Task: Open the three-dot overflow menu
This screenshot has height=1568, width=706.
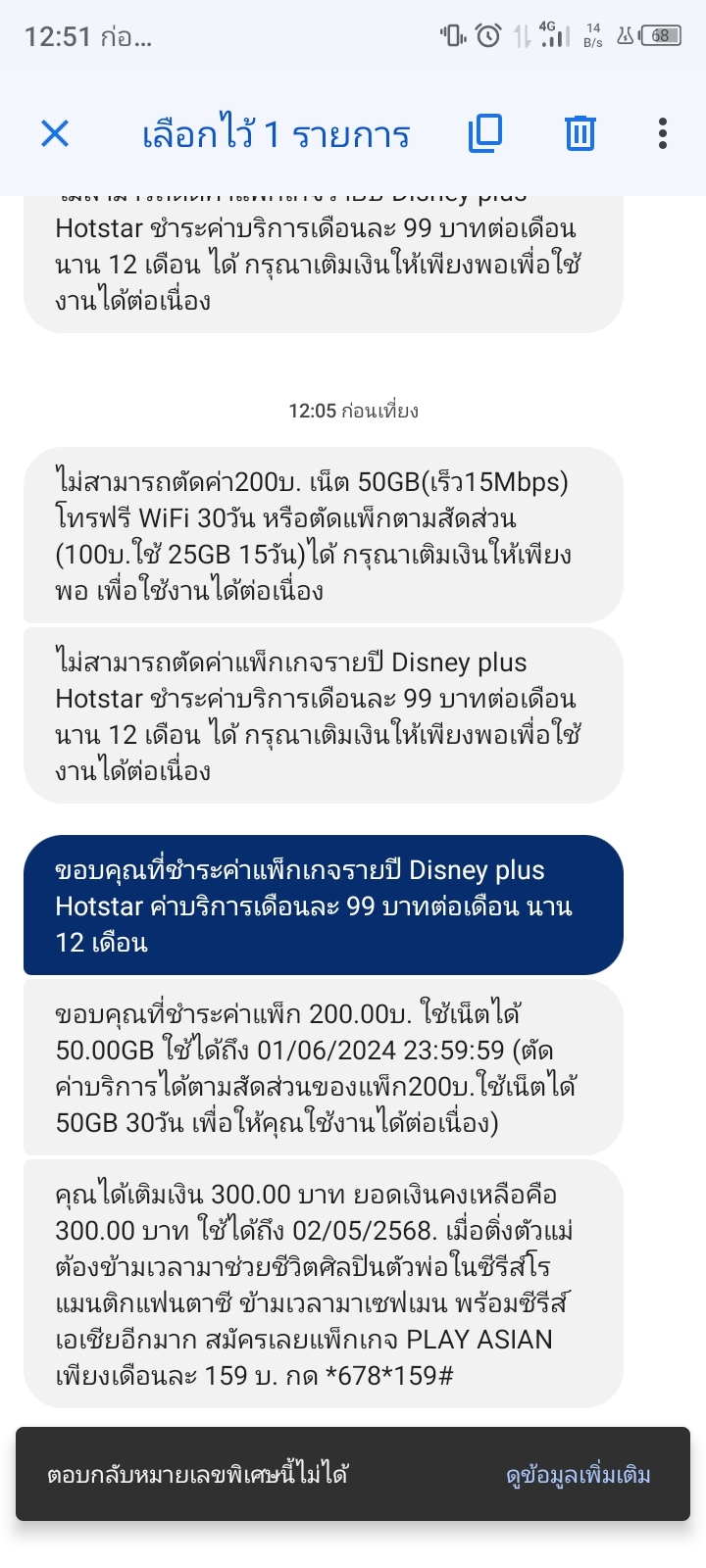Action: point(663,133)
